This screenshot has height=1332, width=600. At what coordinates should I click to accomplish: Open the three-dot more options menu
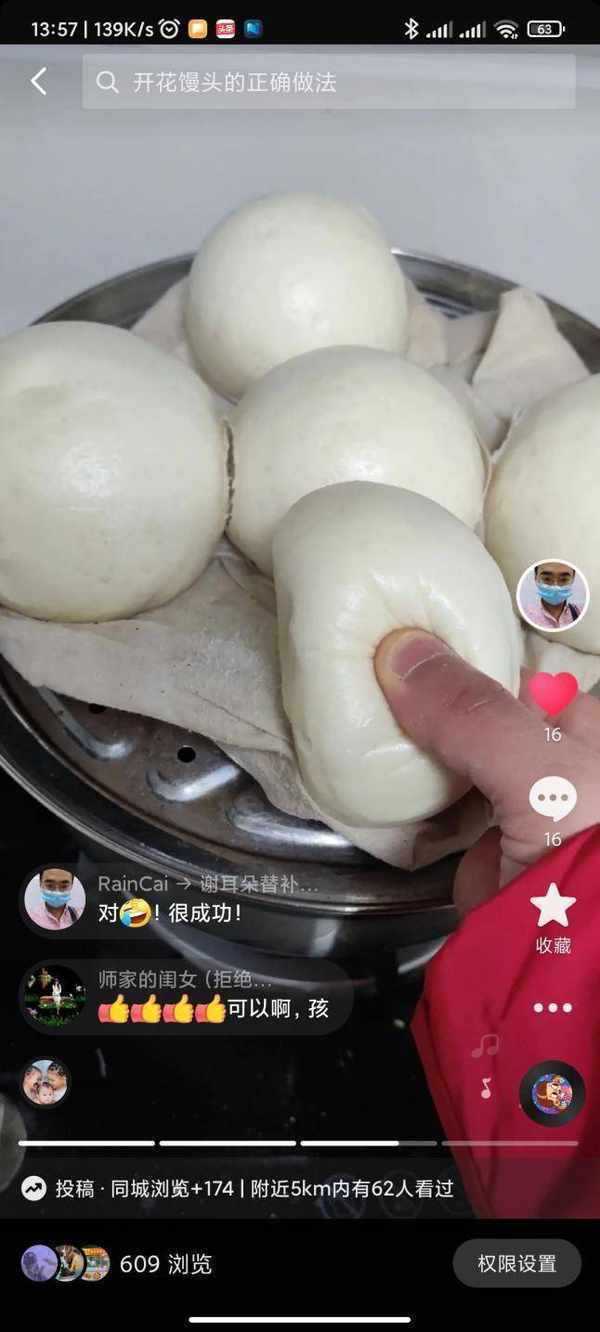click(x=552, y=1008)
